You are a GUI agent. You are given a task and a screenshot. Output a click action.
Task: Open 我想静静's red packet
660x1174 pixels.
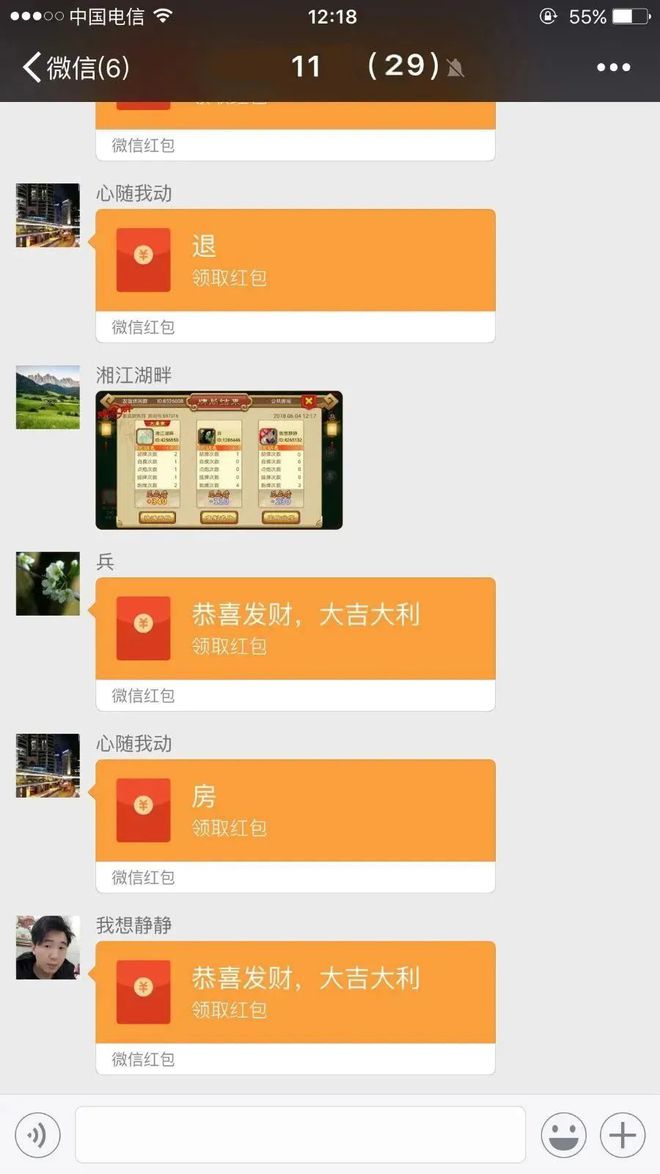[295, 993]
